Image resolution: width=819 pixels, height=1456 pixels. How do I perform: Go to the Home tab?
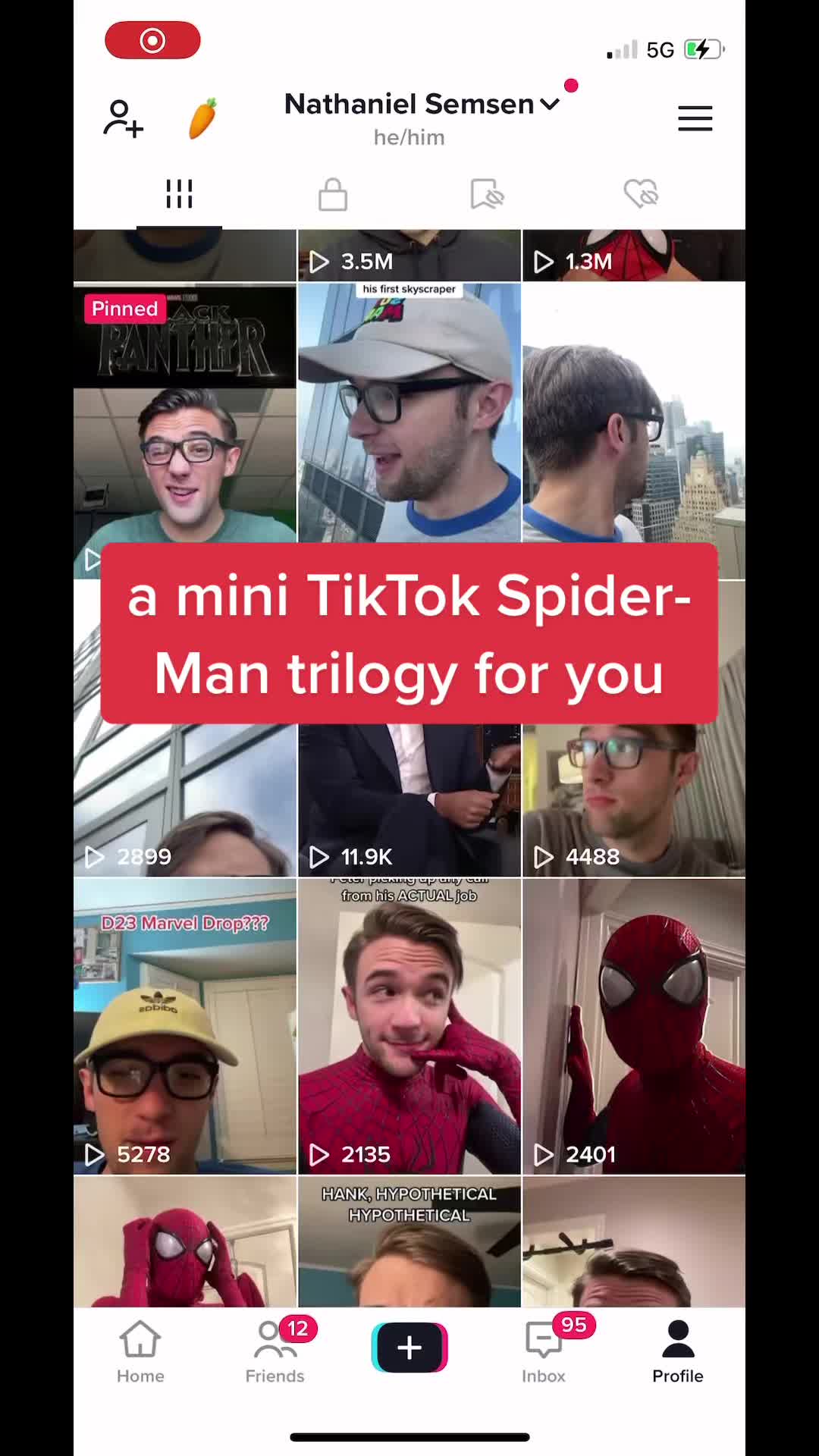click(140, 1352)
